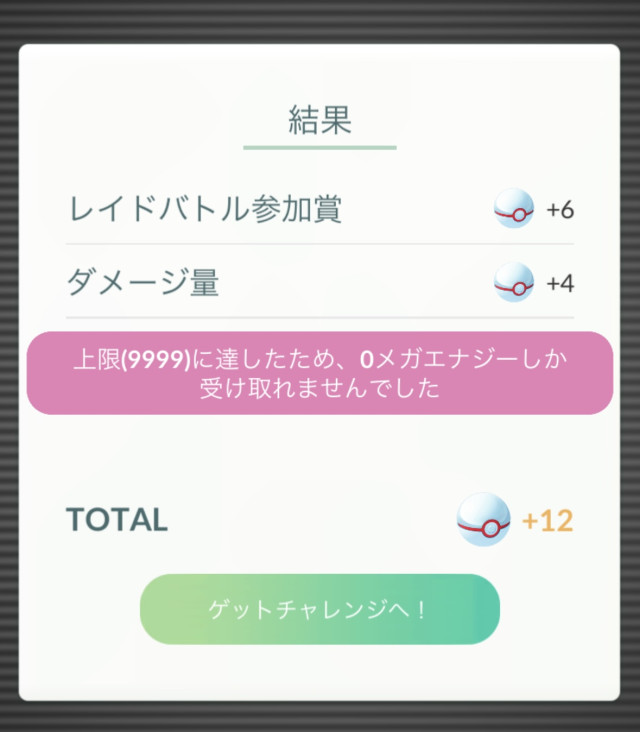
Task: Tap the ゲットチャレンジへ！ button
Action: 319,609
